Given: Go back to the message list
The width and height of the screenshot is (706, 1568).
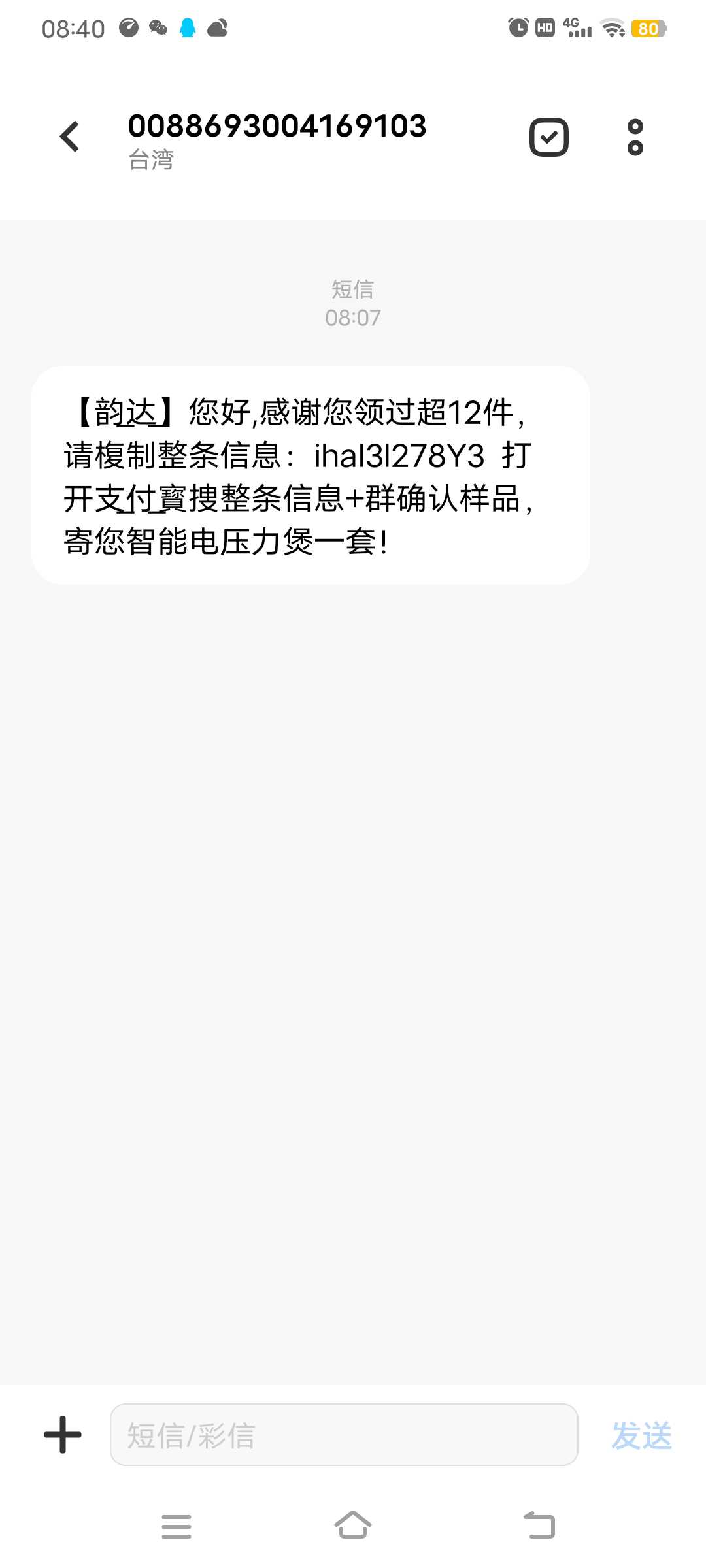Looking at the screenshot, I should [x=69, y=137].
